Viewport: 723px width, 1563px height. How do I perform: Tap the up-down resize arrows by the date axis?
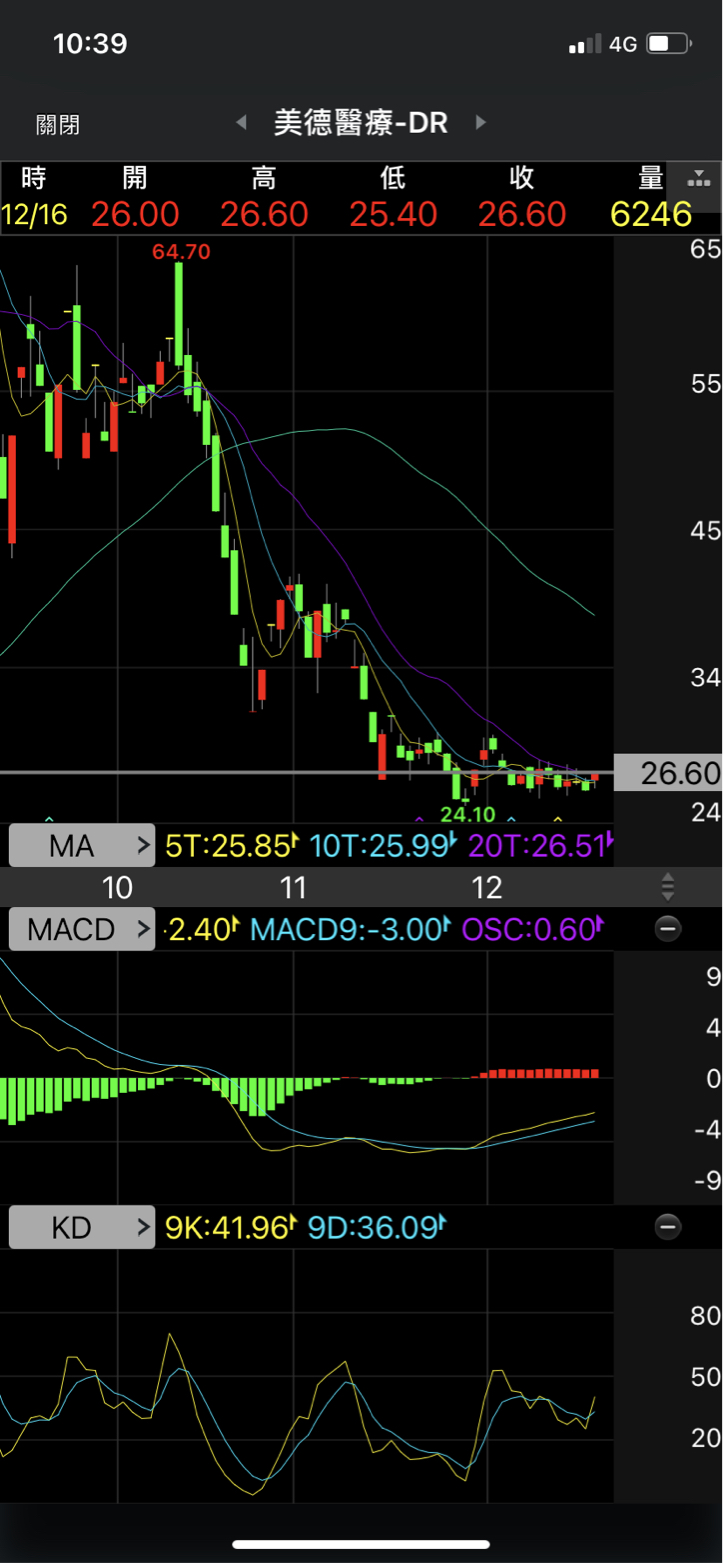coord(668,886)
